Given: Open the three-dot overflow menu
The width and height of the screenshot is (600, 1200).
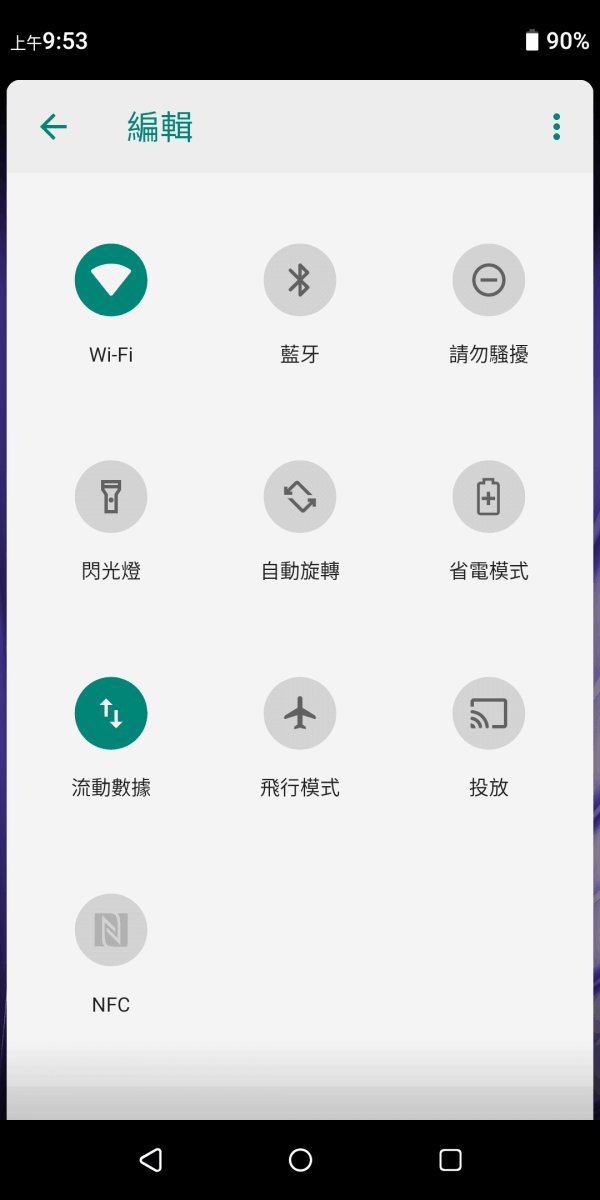Looking at the screenshot, I should click(556, 126).
